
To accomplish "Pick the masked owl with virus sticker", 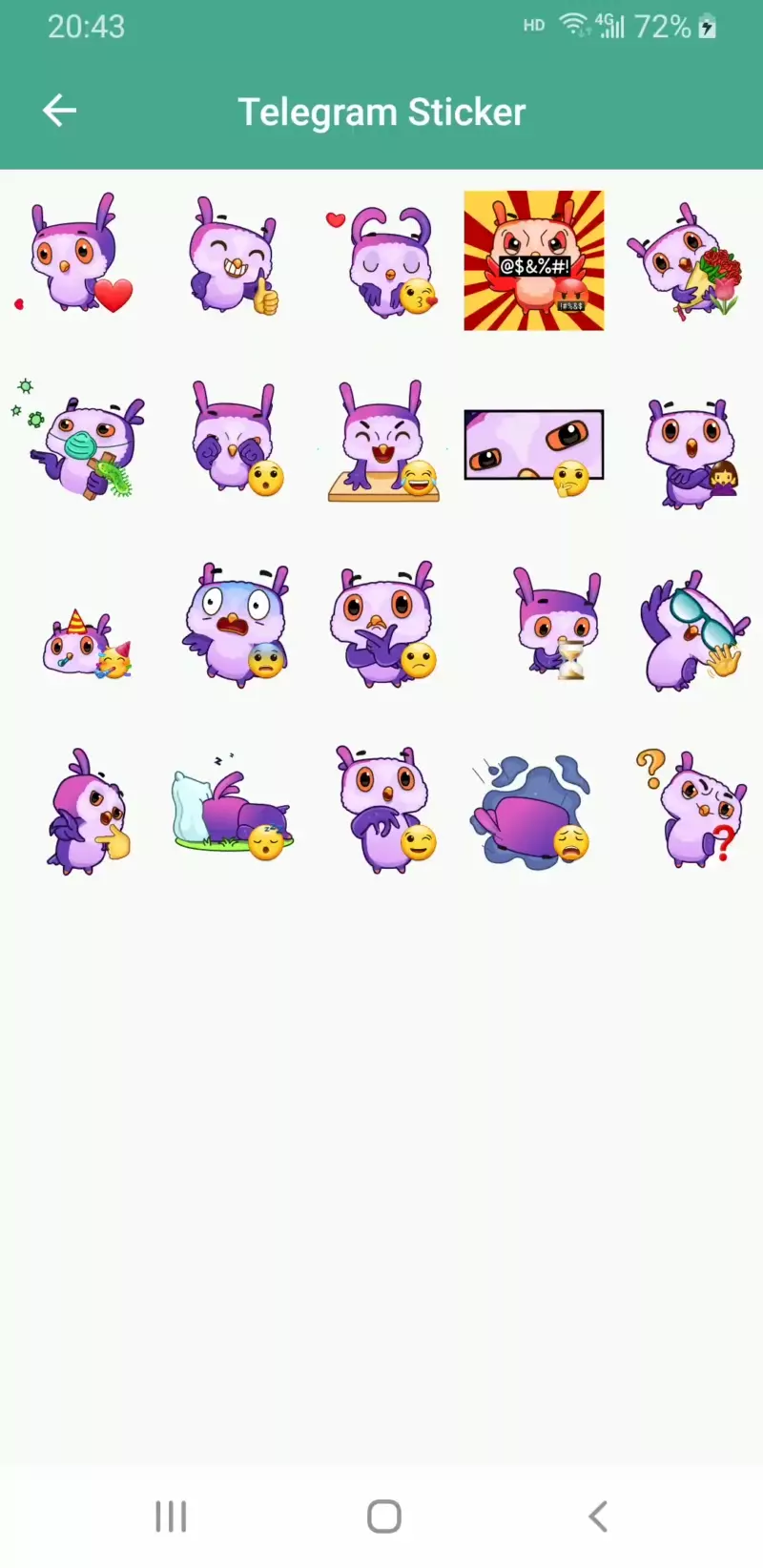I will 81,441.
